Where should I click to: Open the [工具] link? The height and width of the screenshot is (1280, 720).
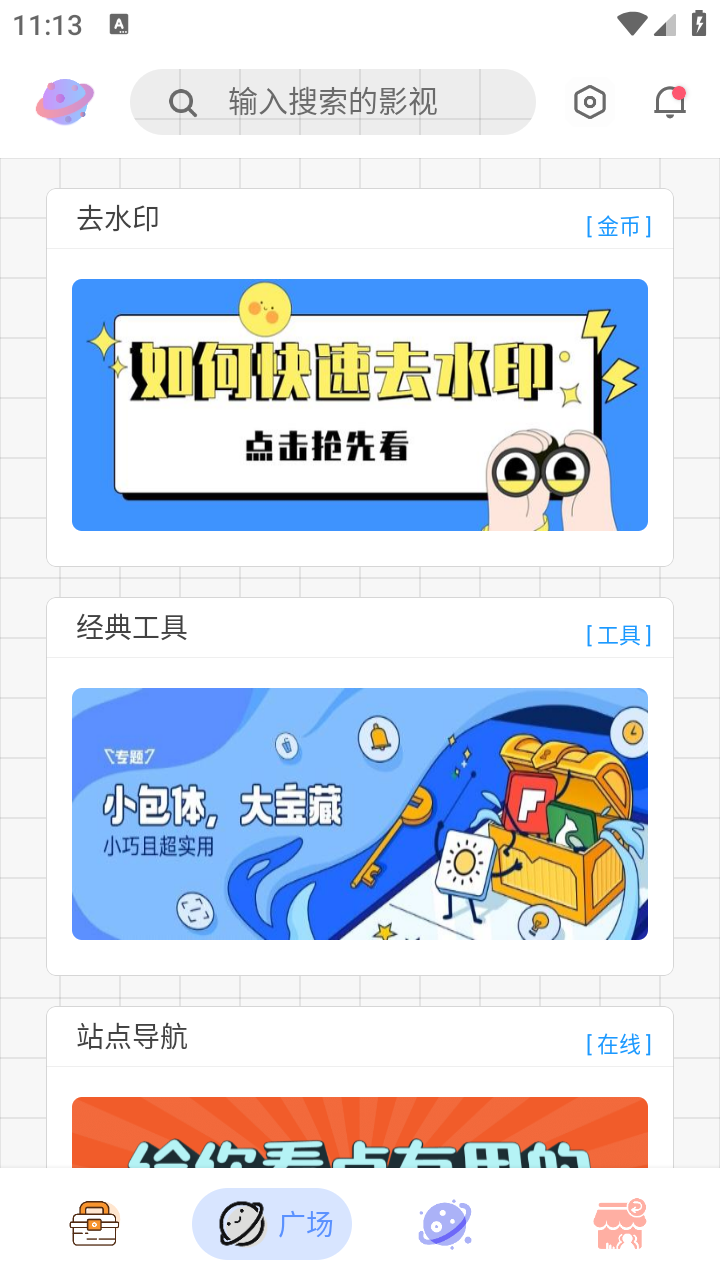[x=618, y=634]
